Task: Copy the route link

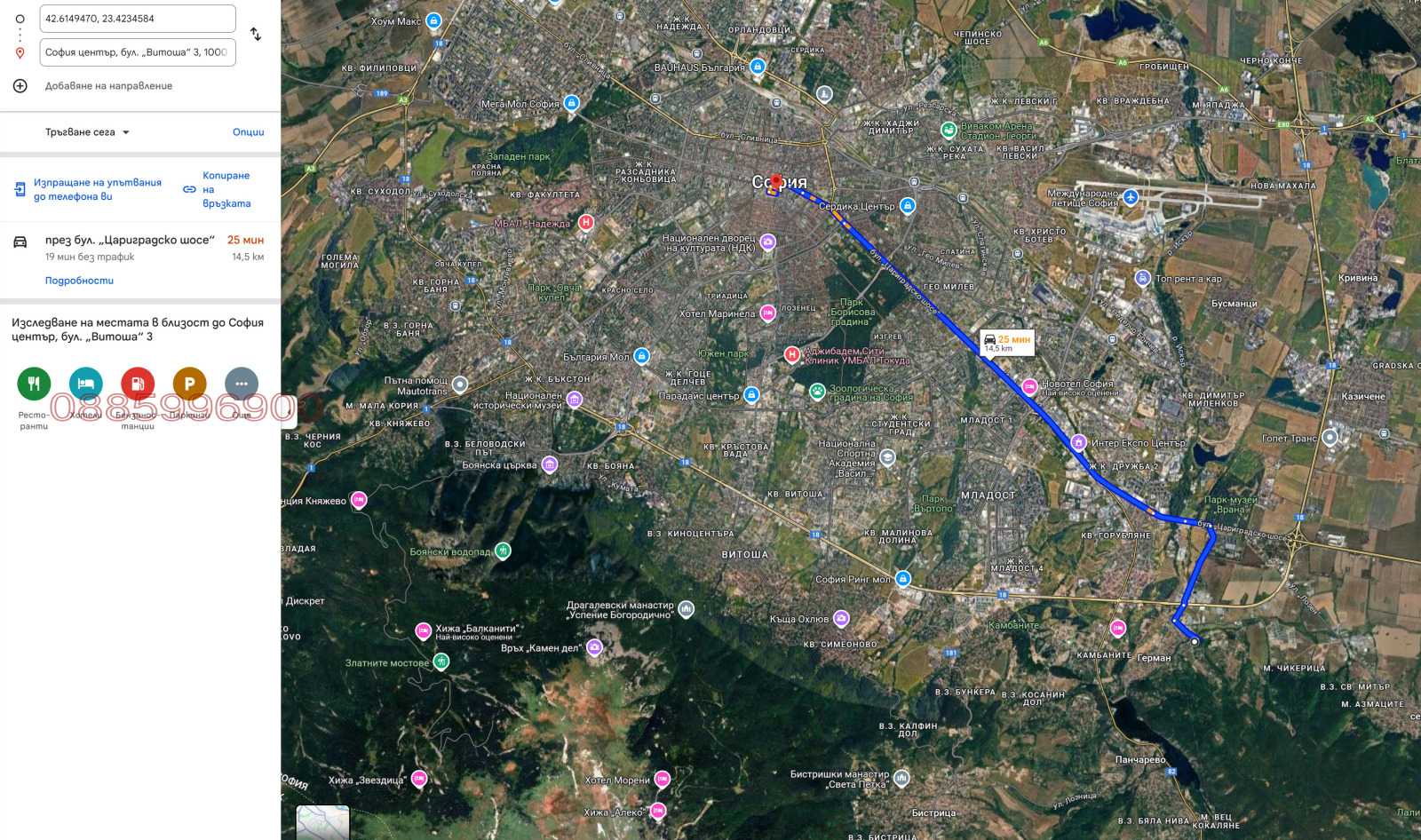Action: (226, 189)
